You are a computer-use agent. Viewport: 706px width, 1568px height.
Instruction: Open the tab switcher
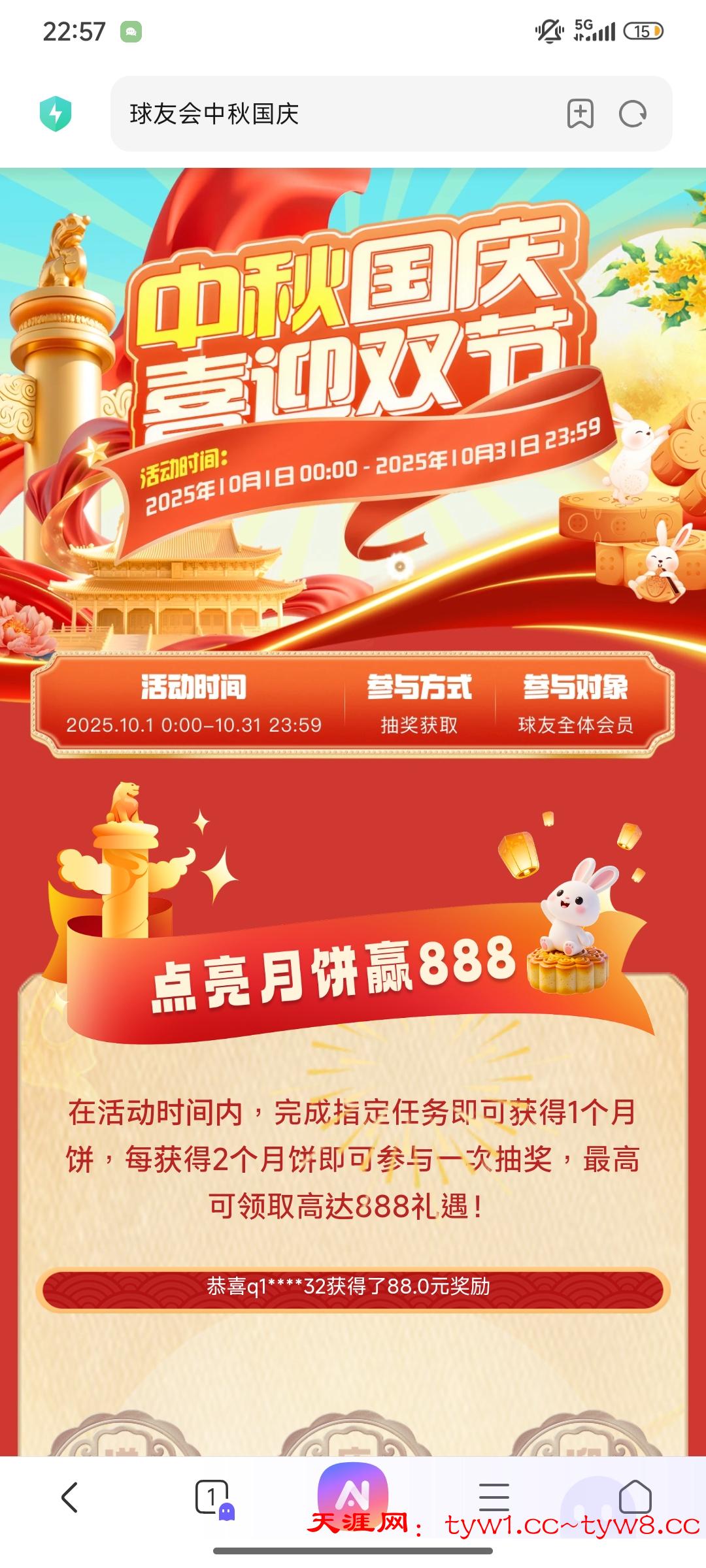(x=212, y=1497)
